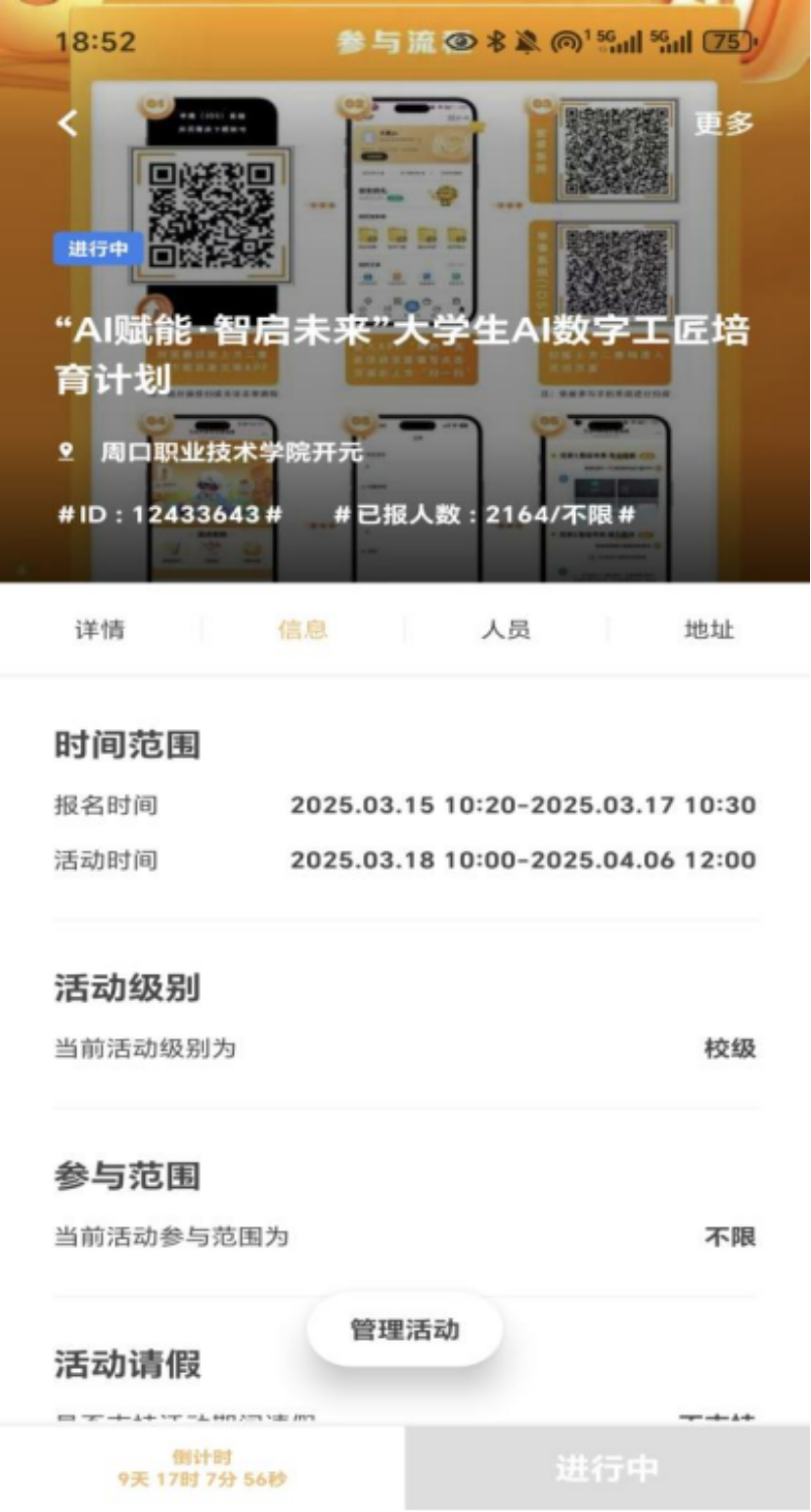Tap the 管理活动 floating button
The height and width of the screenshot is (1512, 811).
405,1330
